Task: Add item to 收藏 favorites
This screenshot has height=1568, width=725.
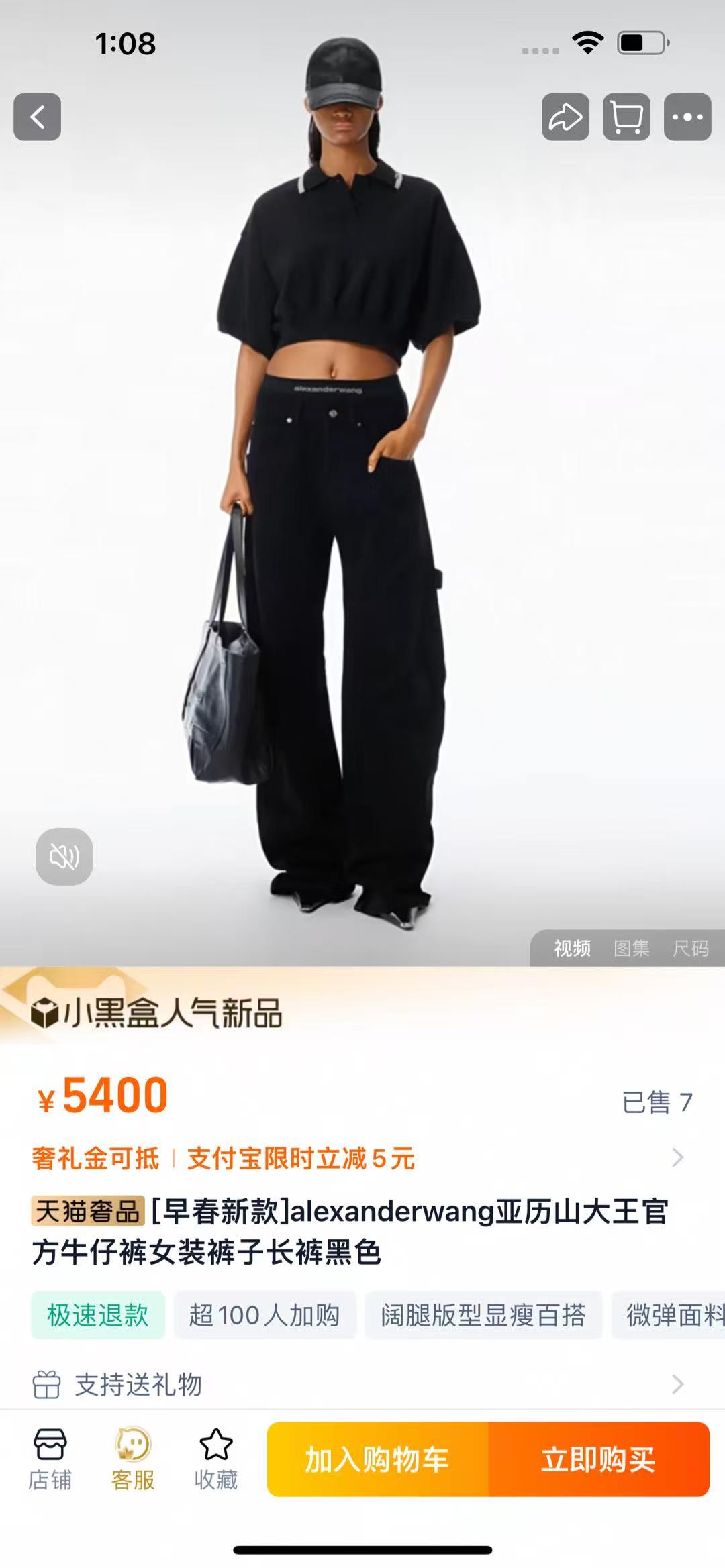Action: [216, 1459]
